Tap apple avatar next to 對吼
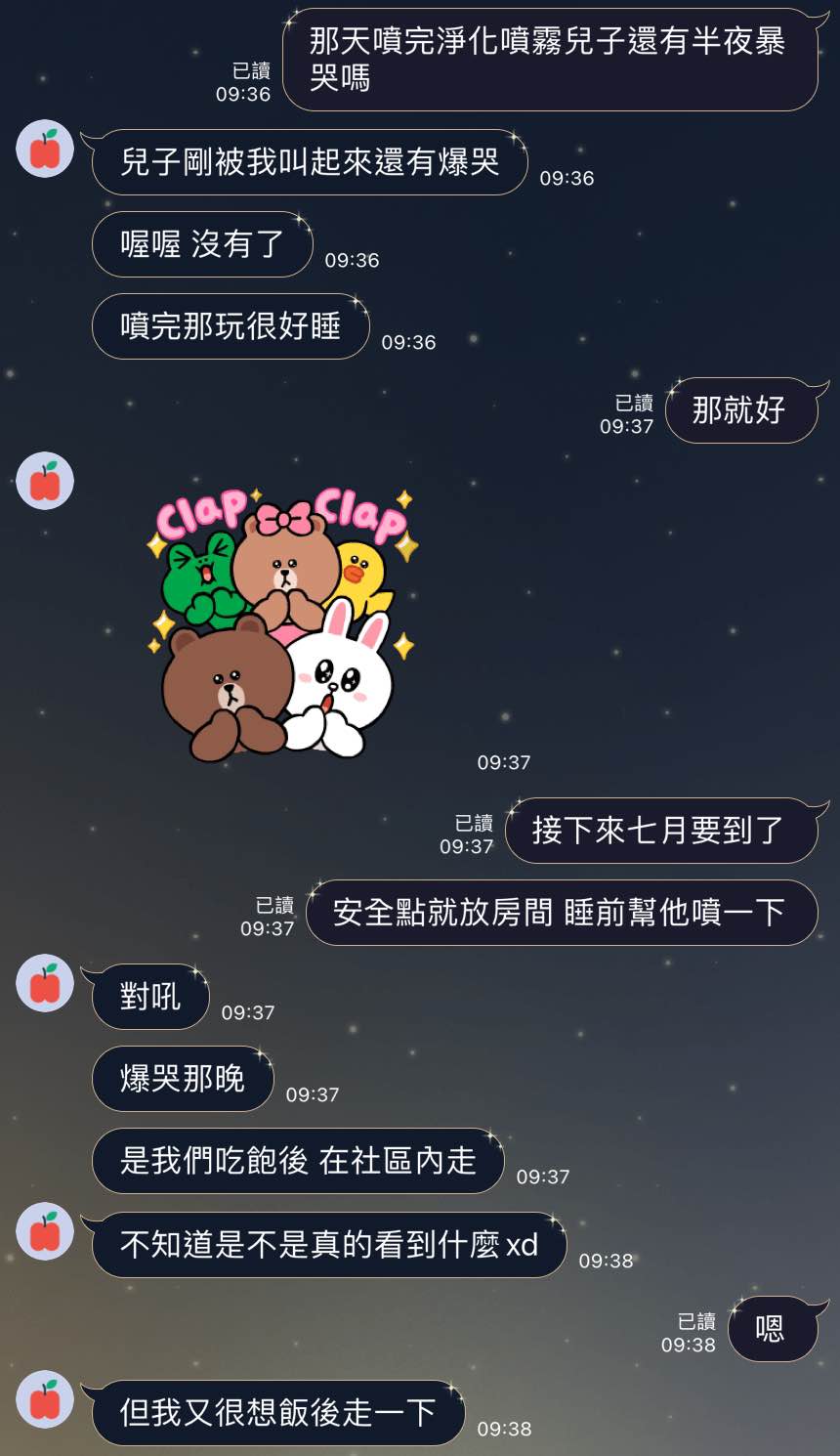 click(x=45, y=983)
